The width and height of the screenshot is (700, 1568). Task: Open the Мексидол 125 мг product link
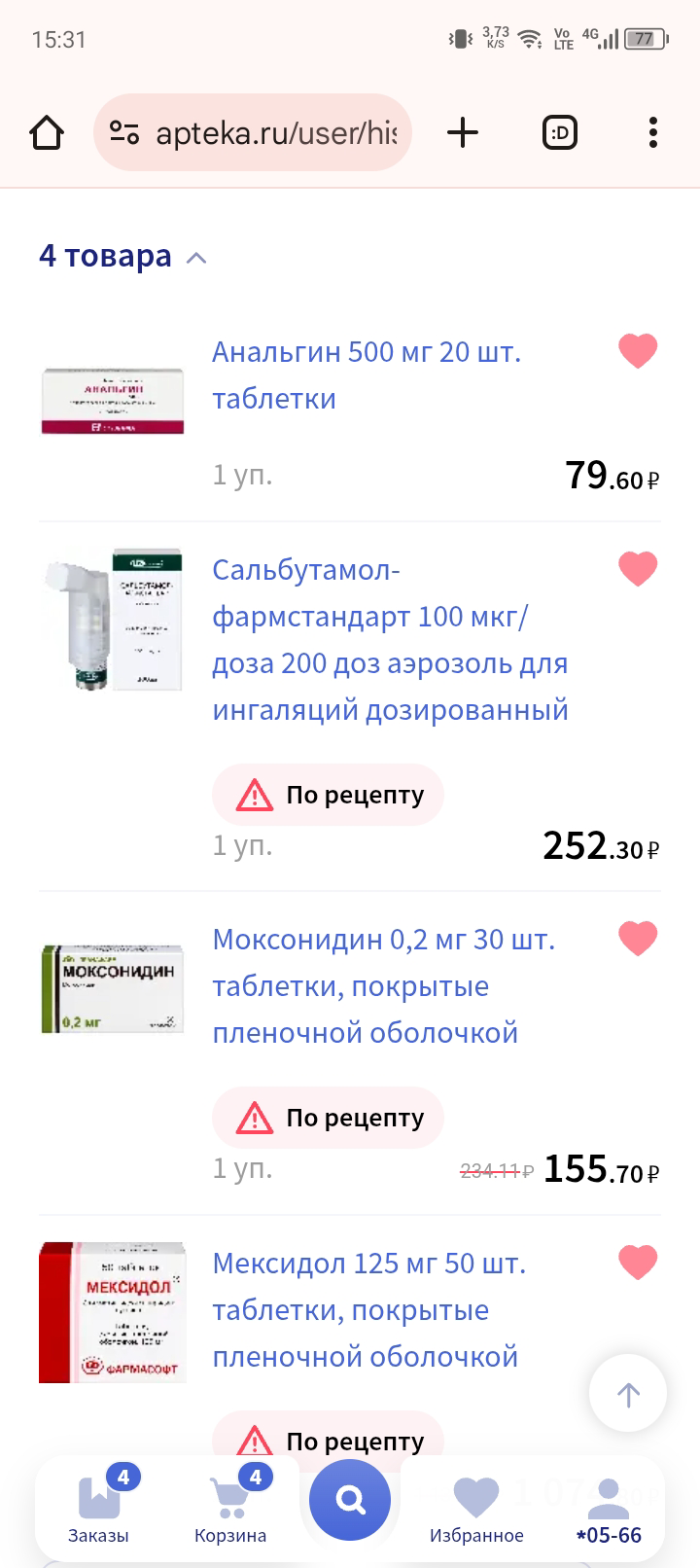click(369, 1309)
